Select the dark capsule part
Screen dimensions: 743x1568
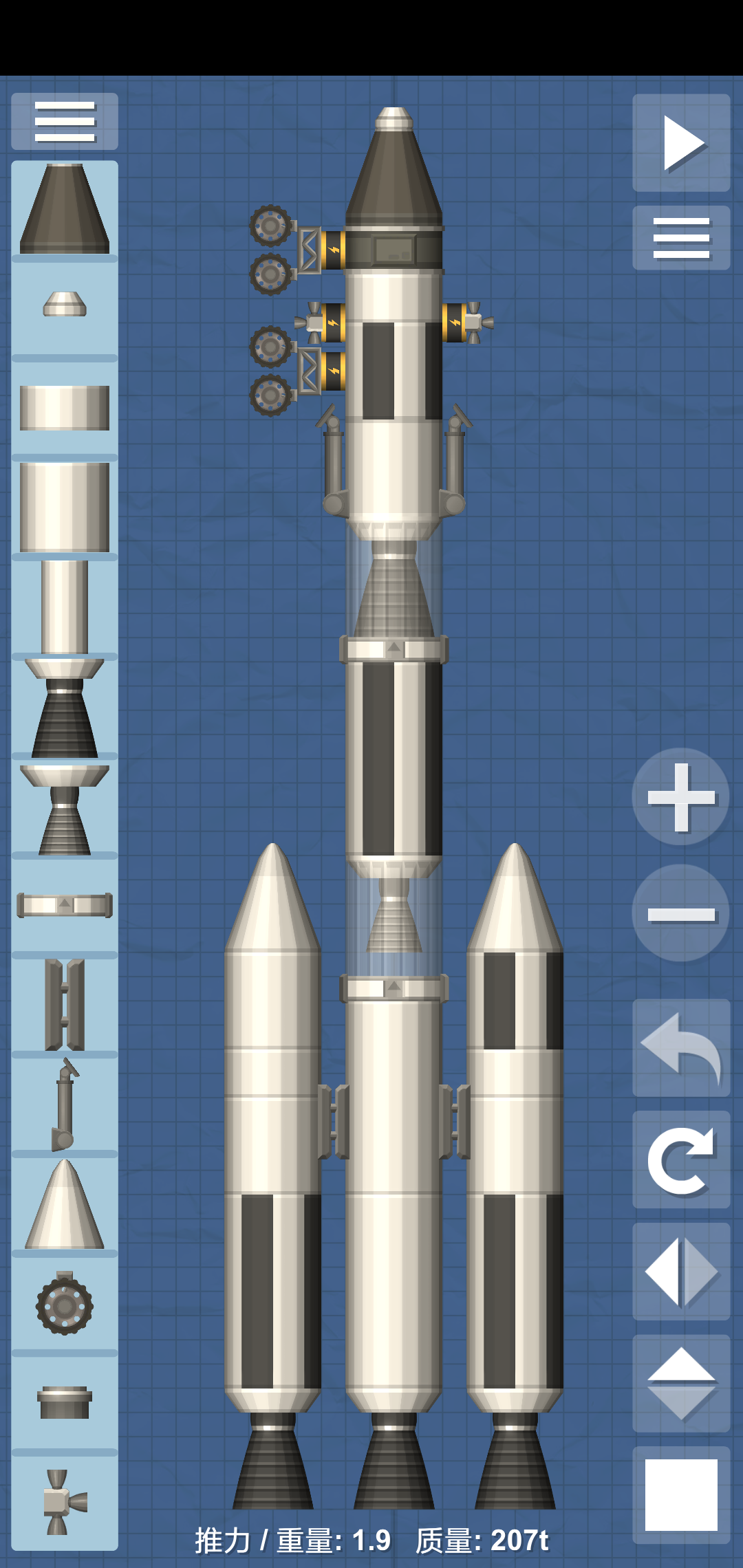pos(65,209)
